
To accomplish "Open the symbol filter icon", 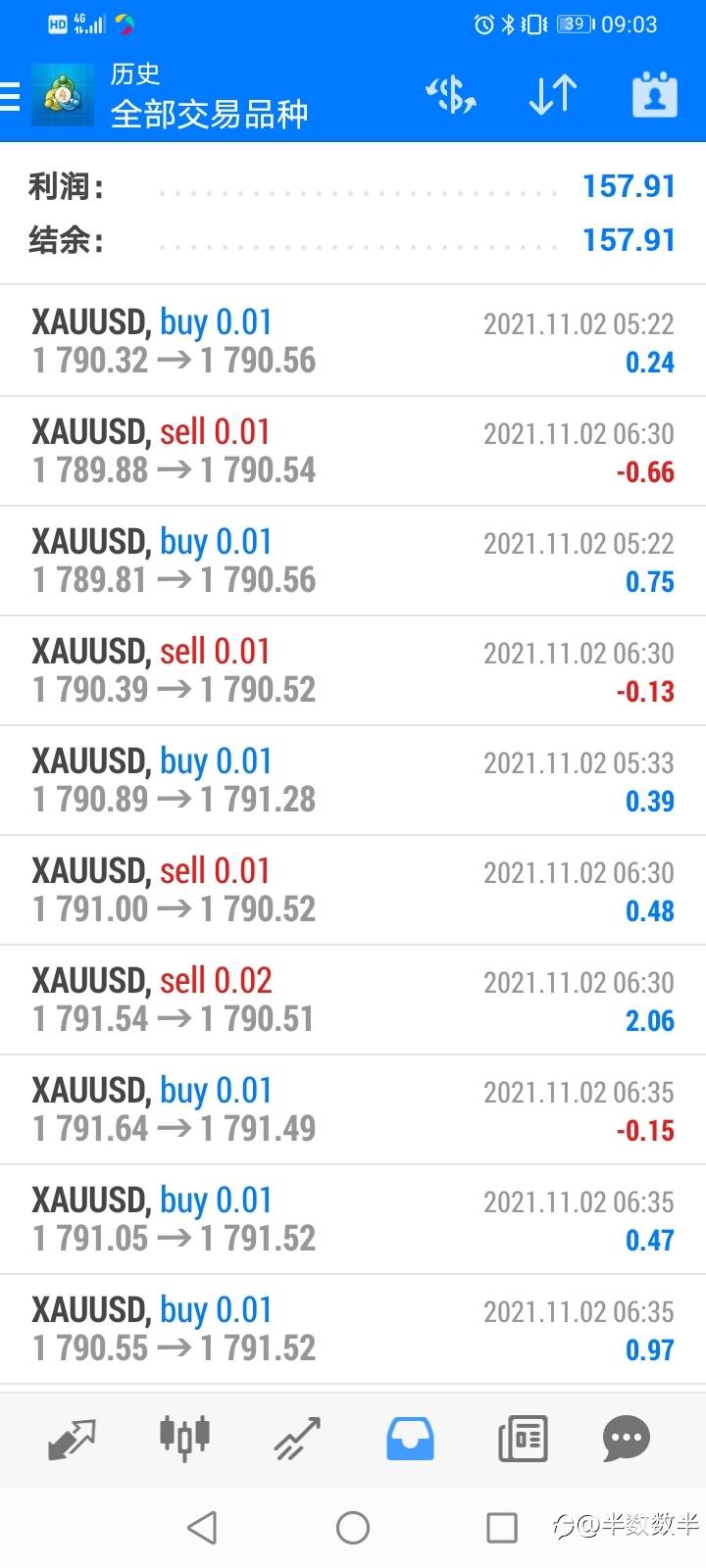I will pos(451,96).
